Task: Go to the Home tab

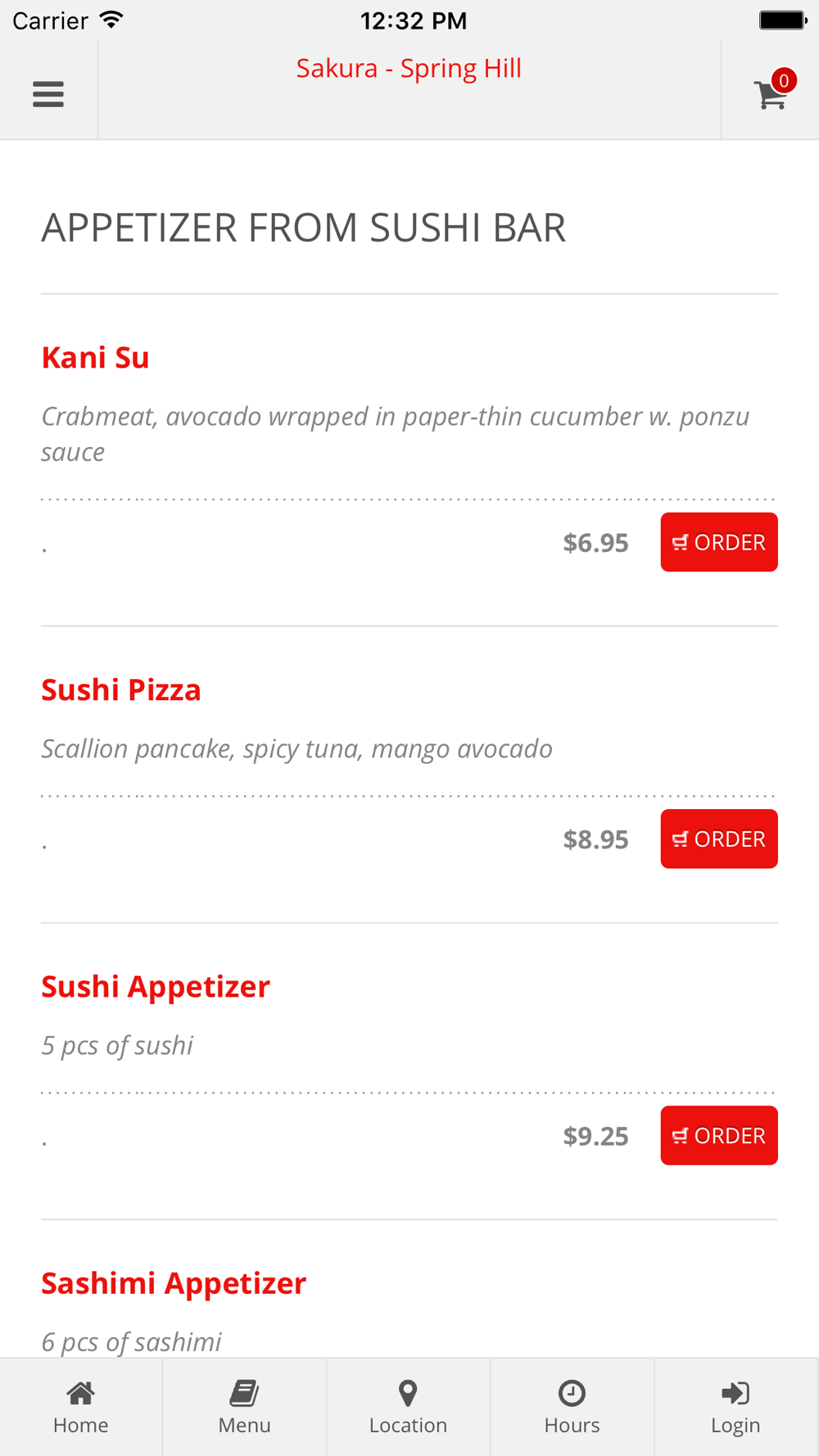Action: click(81, 1406)
